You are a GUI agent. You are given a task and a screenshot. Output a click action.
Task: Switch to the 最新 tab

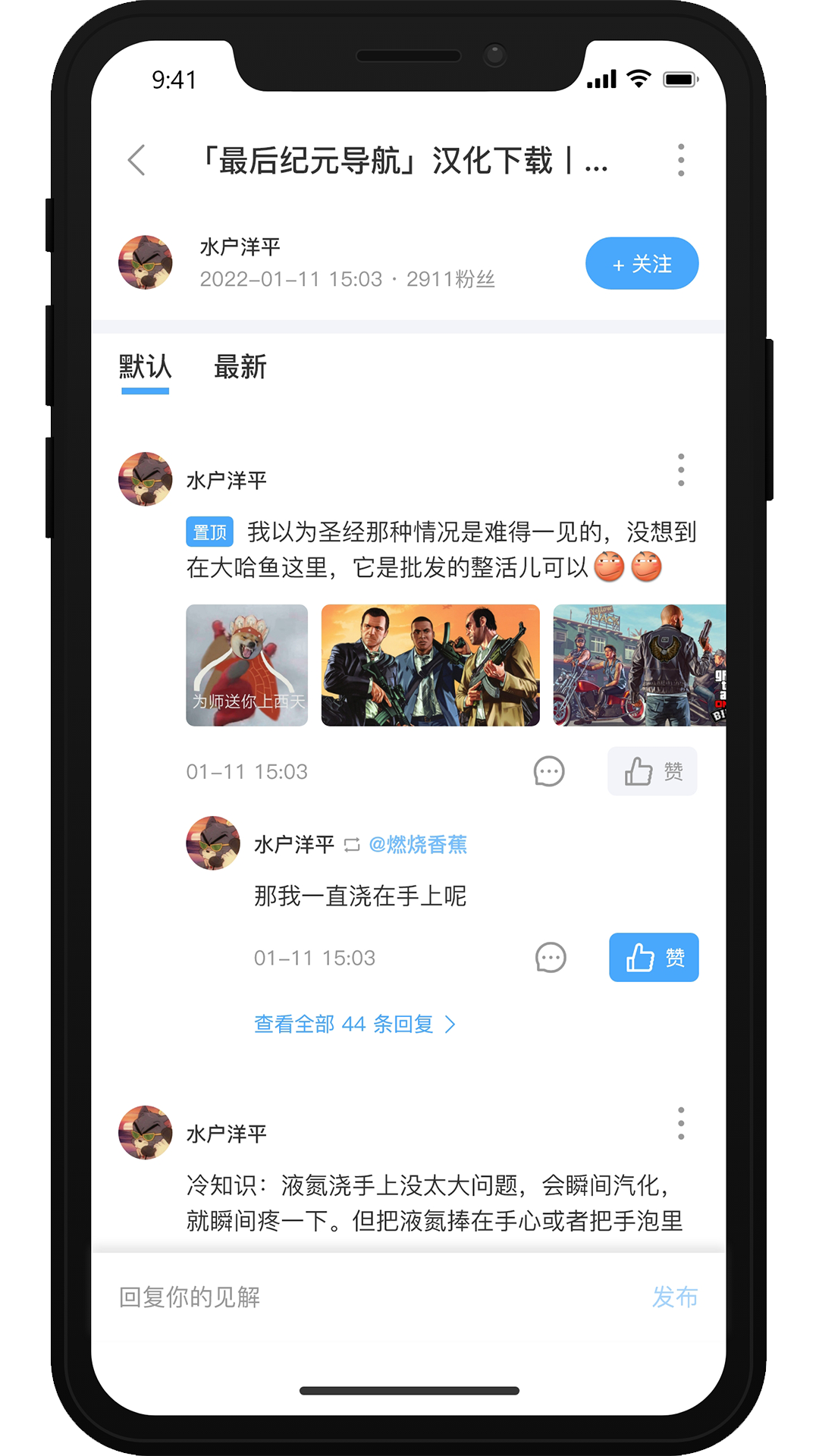[x=240, y=368]
